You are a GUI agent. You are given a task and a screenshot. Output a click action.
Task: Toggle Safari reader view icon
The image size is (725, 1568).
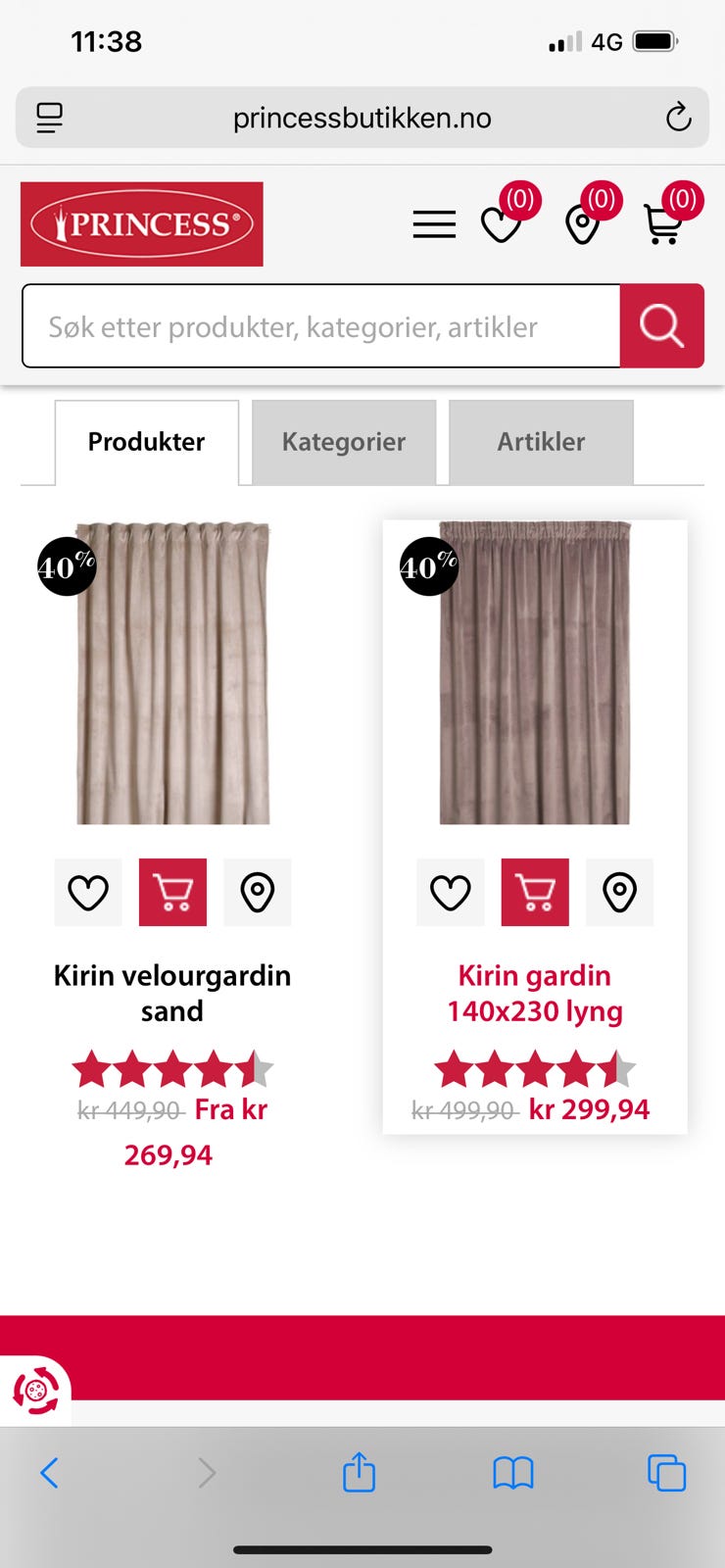point(48,118)
